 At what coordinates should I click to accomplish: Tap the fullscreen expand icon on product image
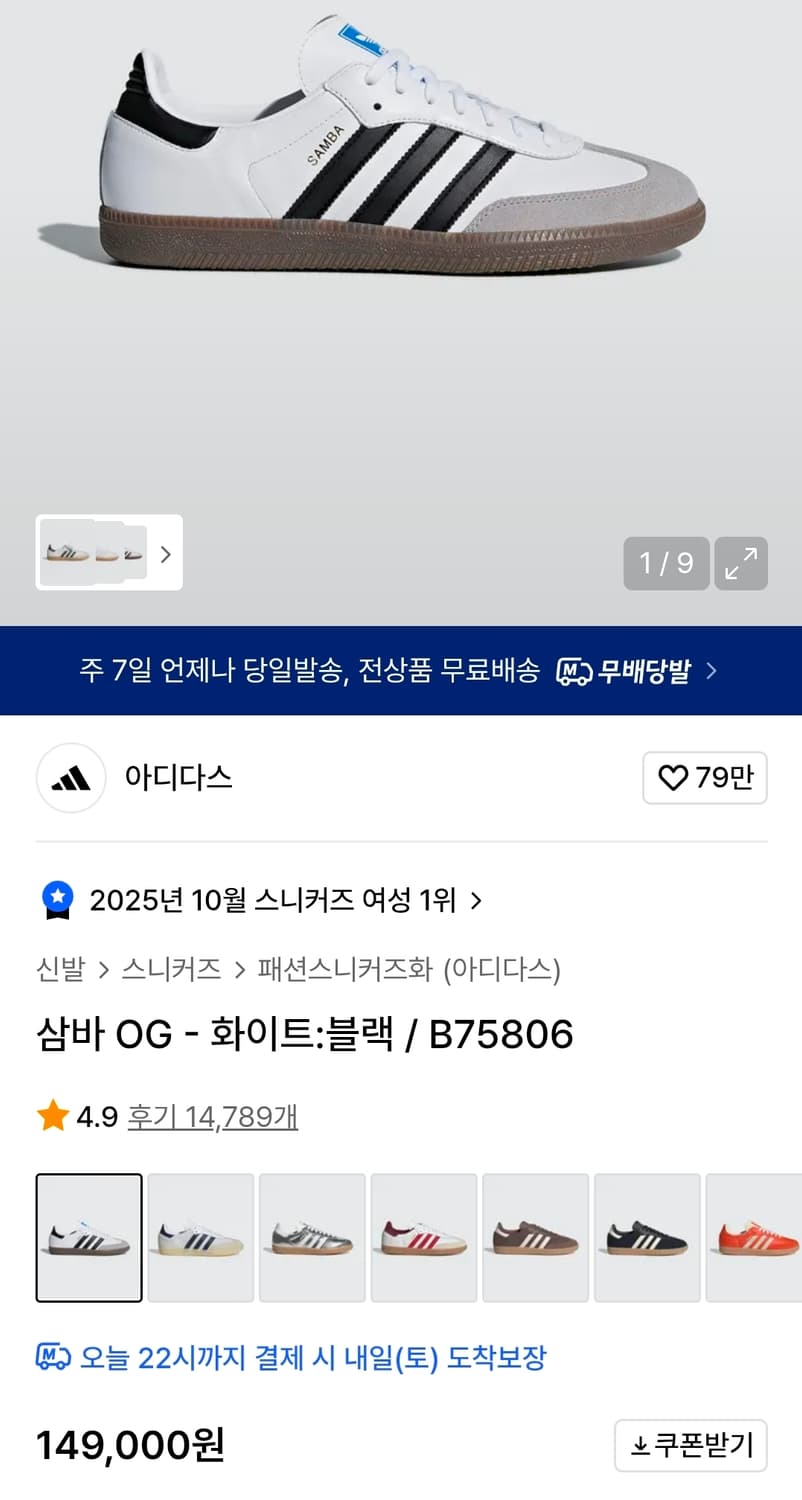[x=740, y=564]
